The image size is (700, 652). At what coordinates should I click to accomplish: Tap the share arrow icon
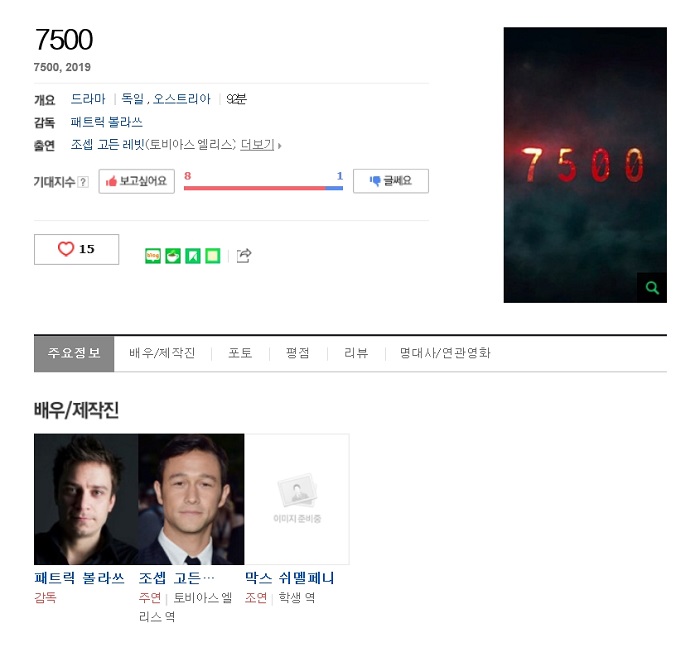(x=244, y=256)
